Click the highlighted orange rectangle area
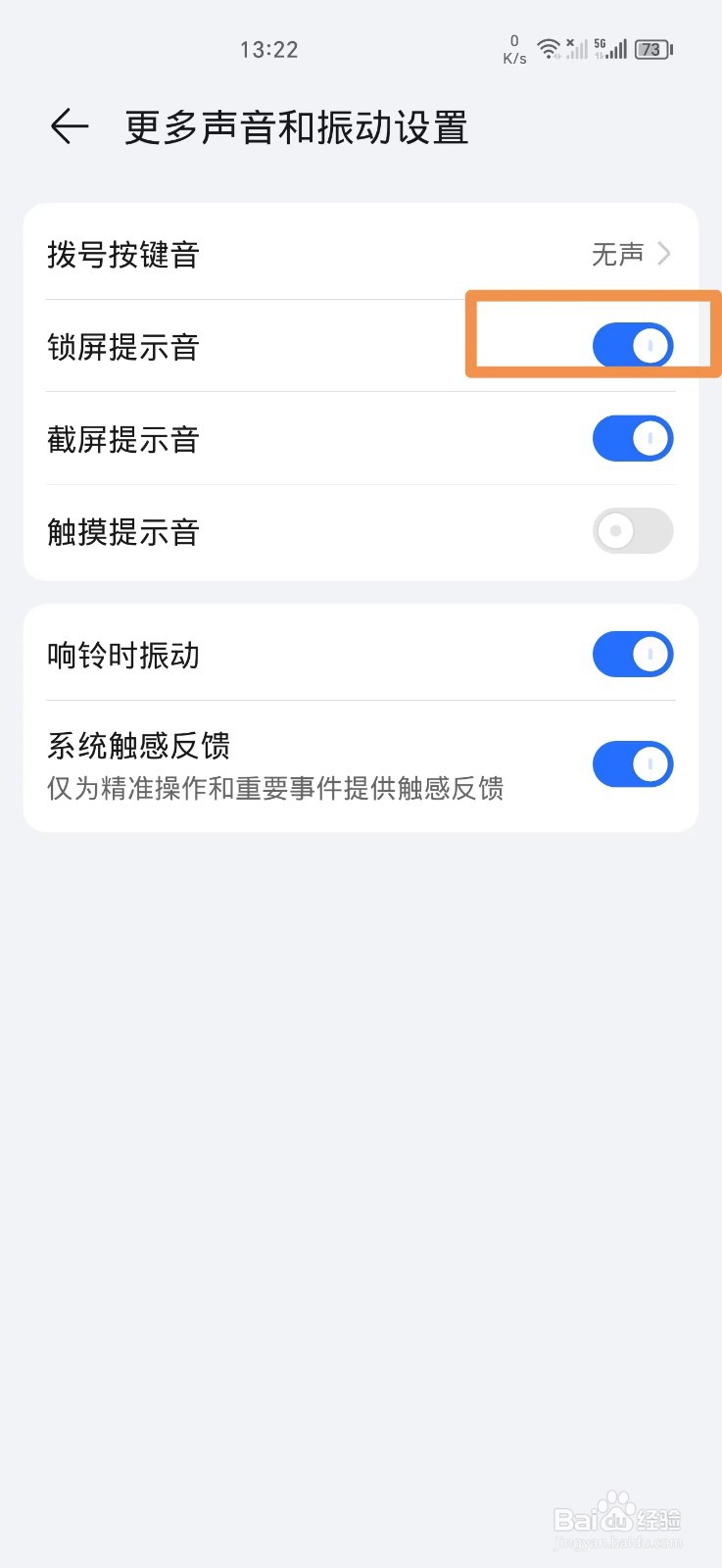 click(x=593, y=336)
